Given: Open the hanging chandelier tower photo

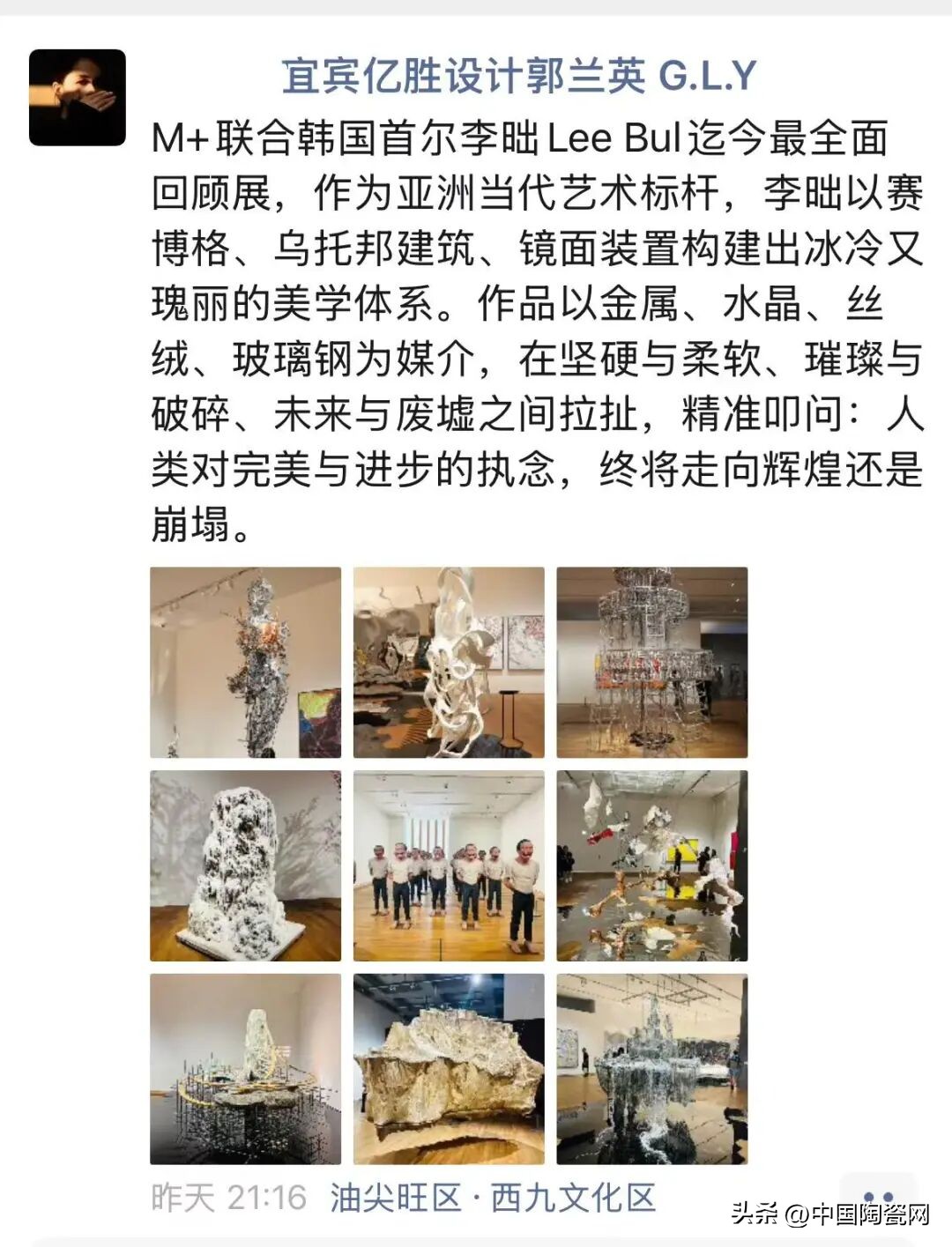Looking at the screenshot, I should 652,663.
